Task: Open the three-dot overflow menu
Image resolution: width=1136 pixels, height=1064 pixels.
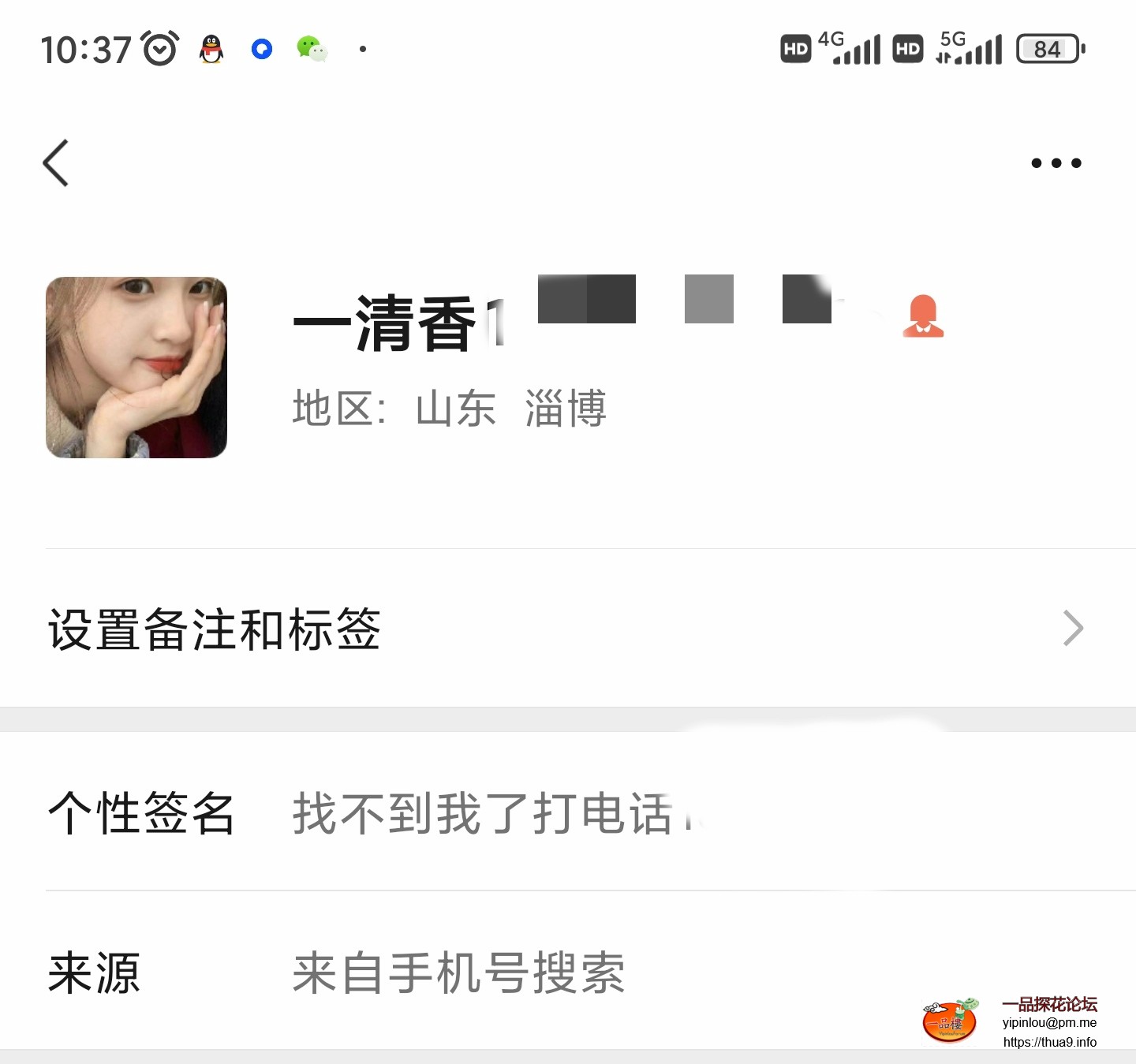Action: (x=1056, y=163)
